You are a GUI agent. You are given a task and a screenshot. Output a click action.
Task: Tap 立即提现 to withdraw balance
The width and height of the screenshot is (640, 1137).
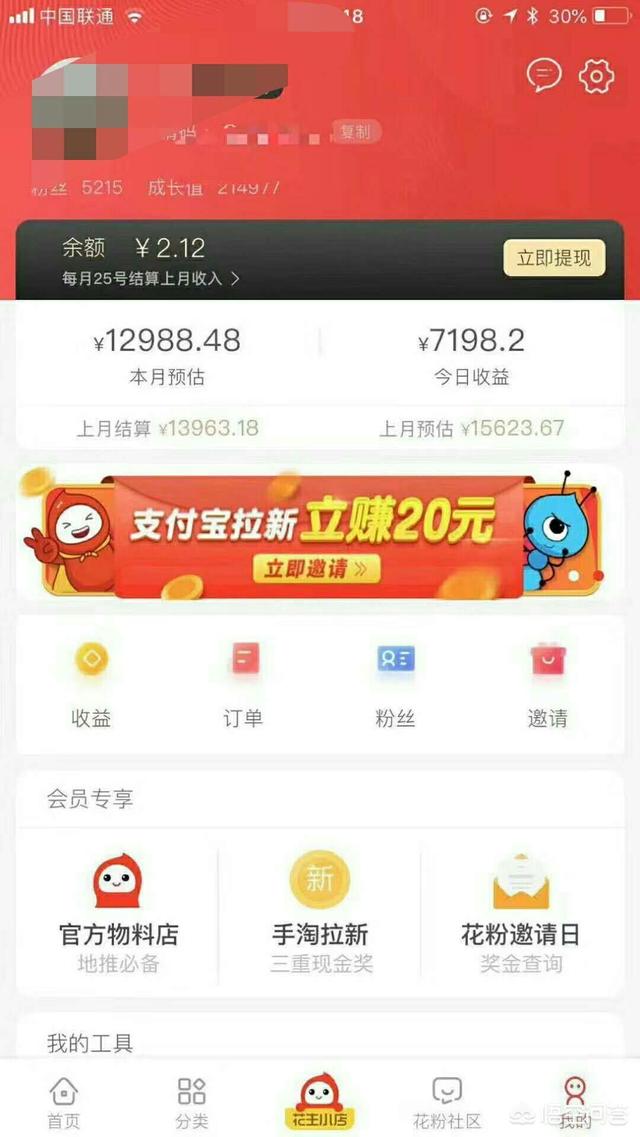pos(553,258)
